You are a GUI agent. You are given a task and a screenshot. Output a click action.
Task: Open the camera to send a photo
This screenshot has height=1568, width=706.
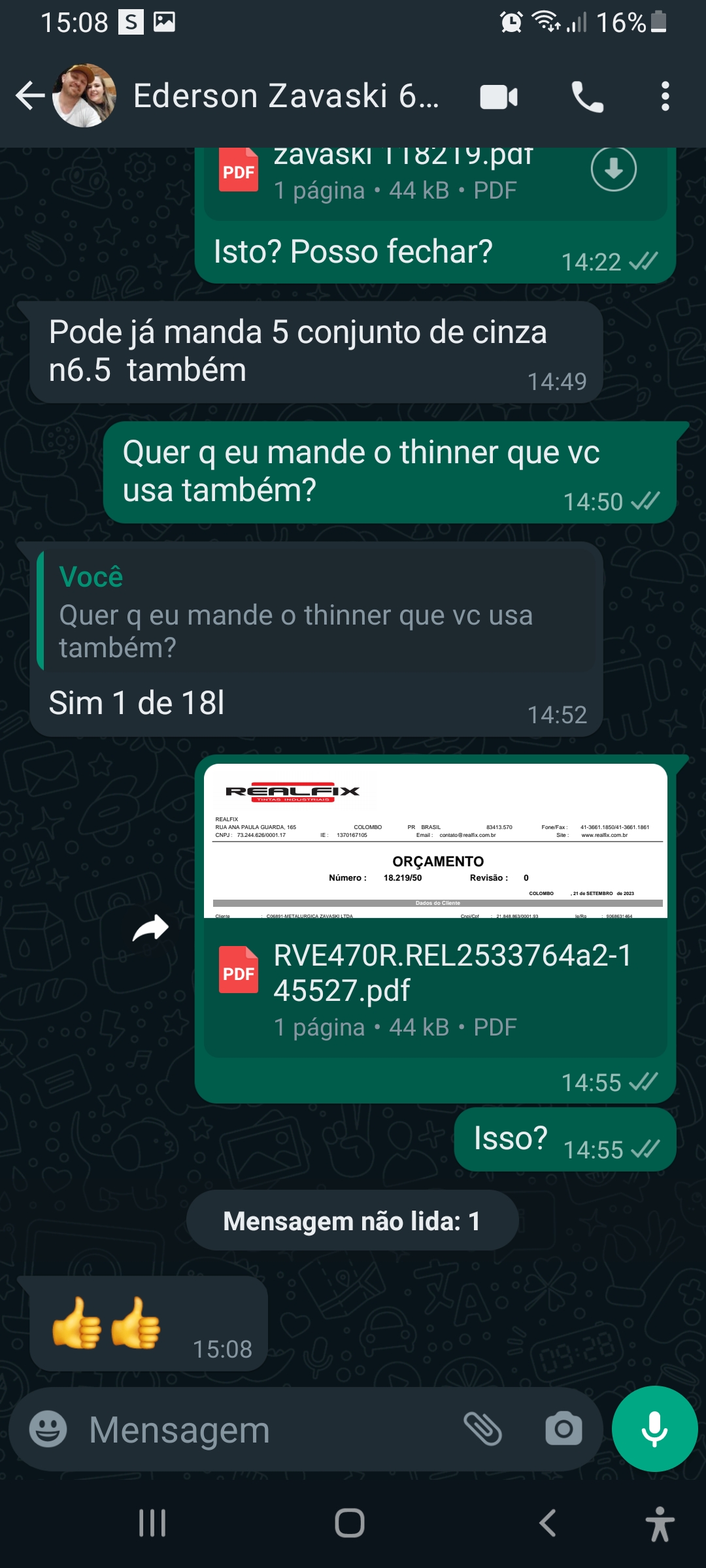(x=563, y=1429)
